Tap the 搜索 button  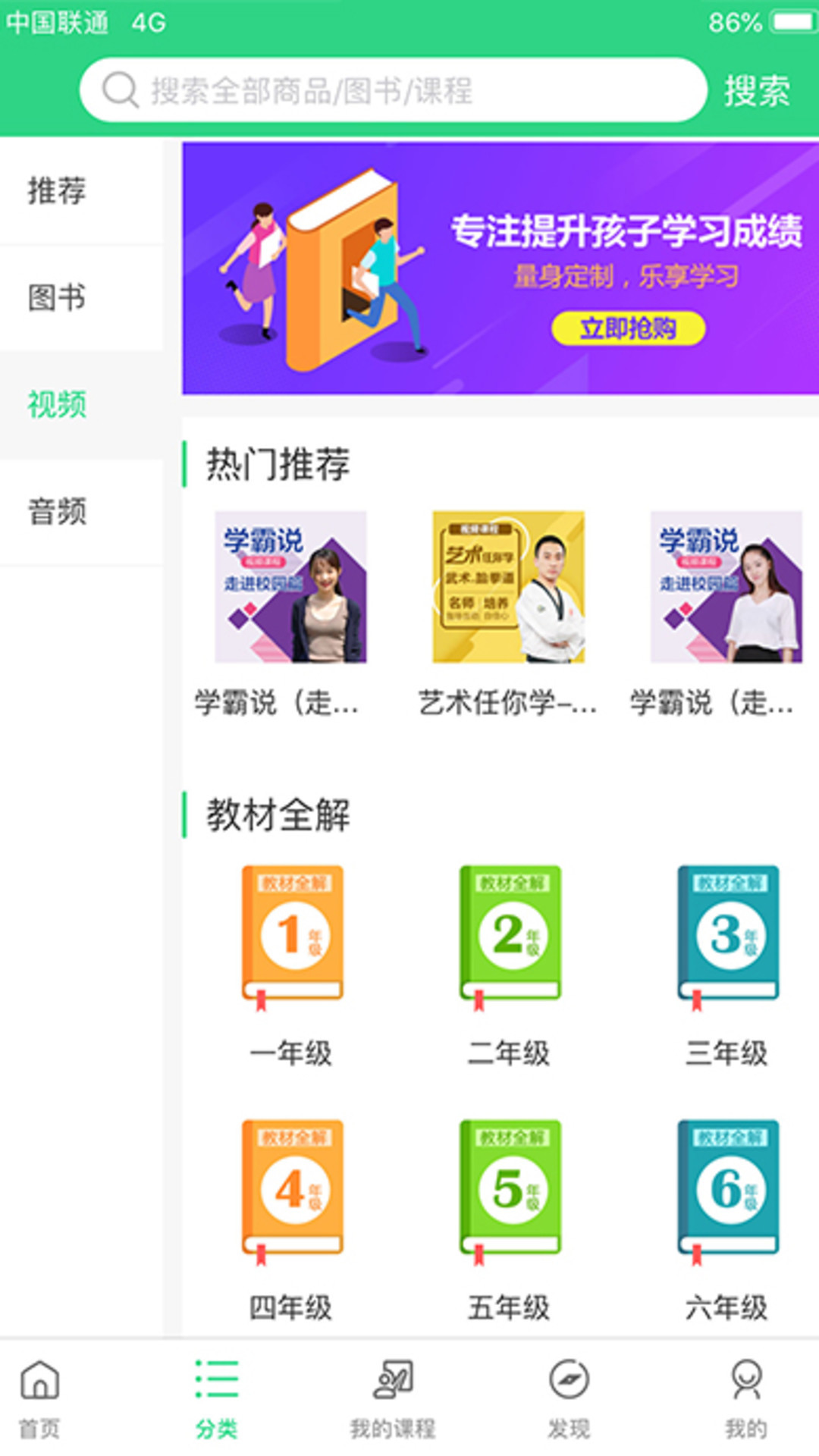pyautogui.click(x=757, y=91)
